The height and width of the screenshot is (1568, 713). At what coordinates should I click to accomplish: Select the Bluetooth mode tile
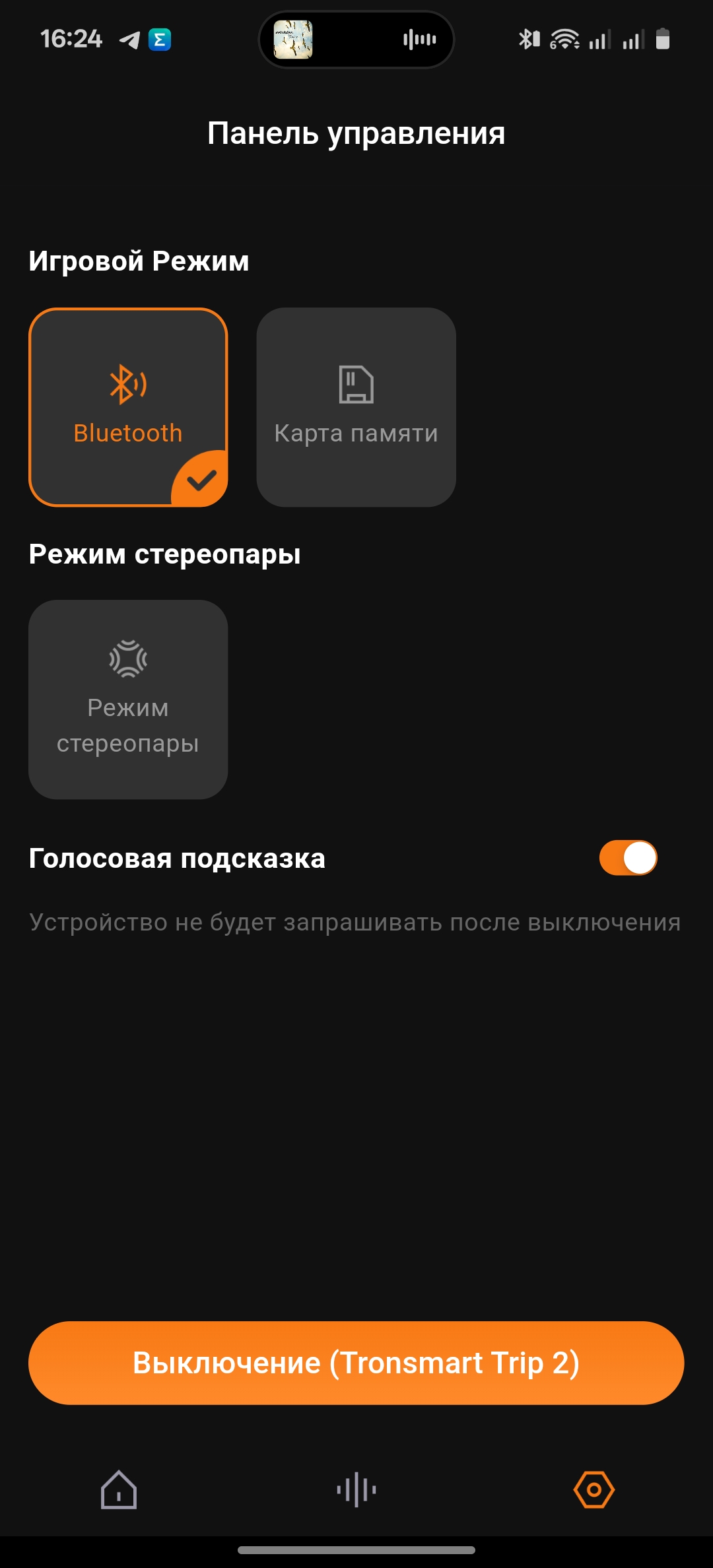(128, 407)
